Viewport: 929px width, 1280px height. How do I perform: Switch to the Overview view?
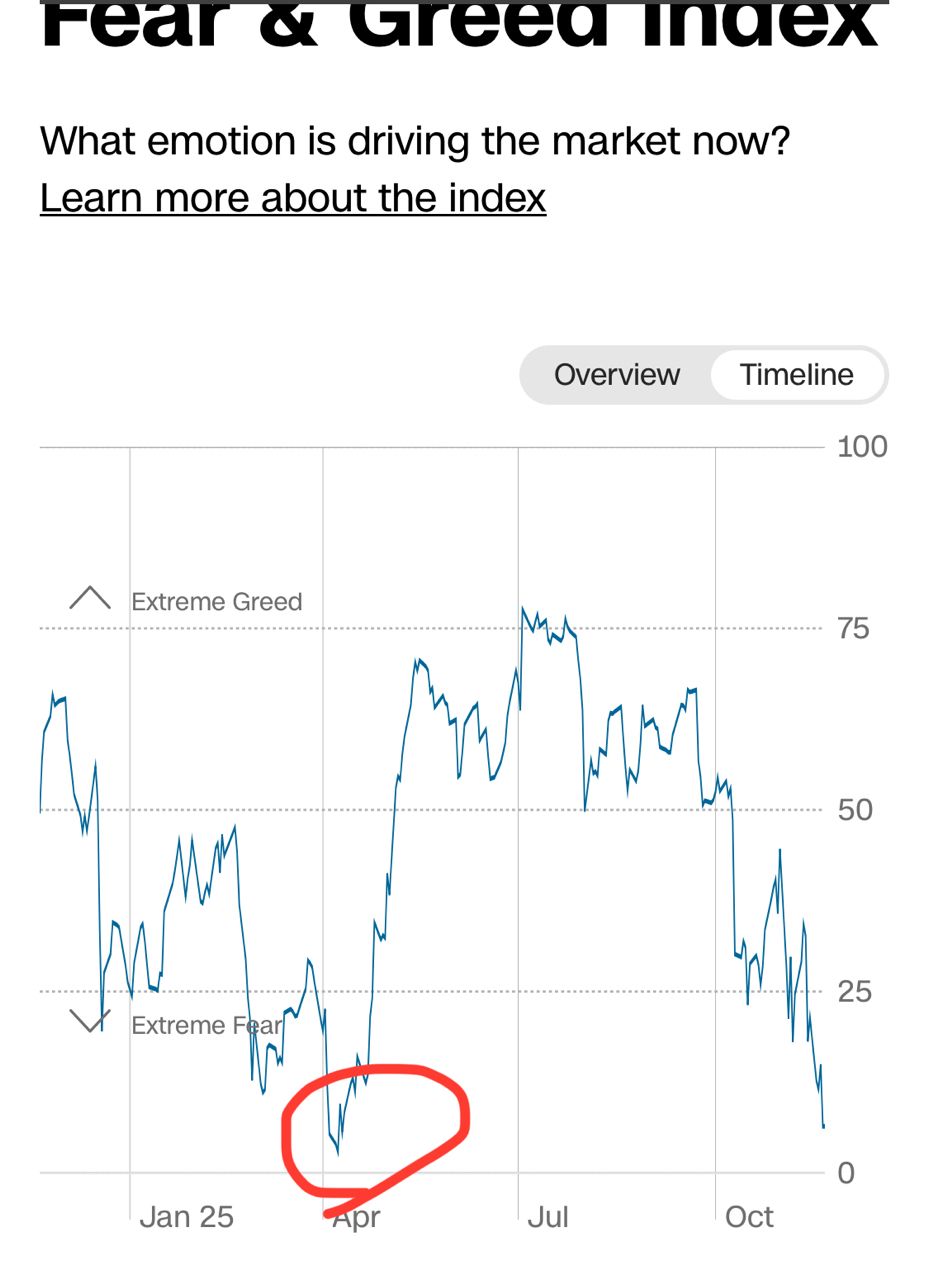pos(616,375)
